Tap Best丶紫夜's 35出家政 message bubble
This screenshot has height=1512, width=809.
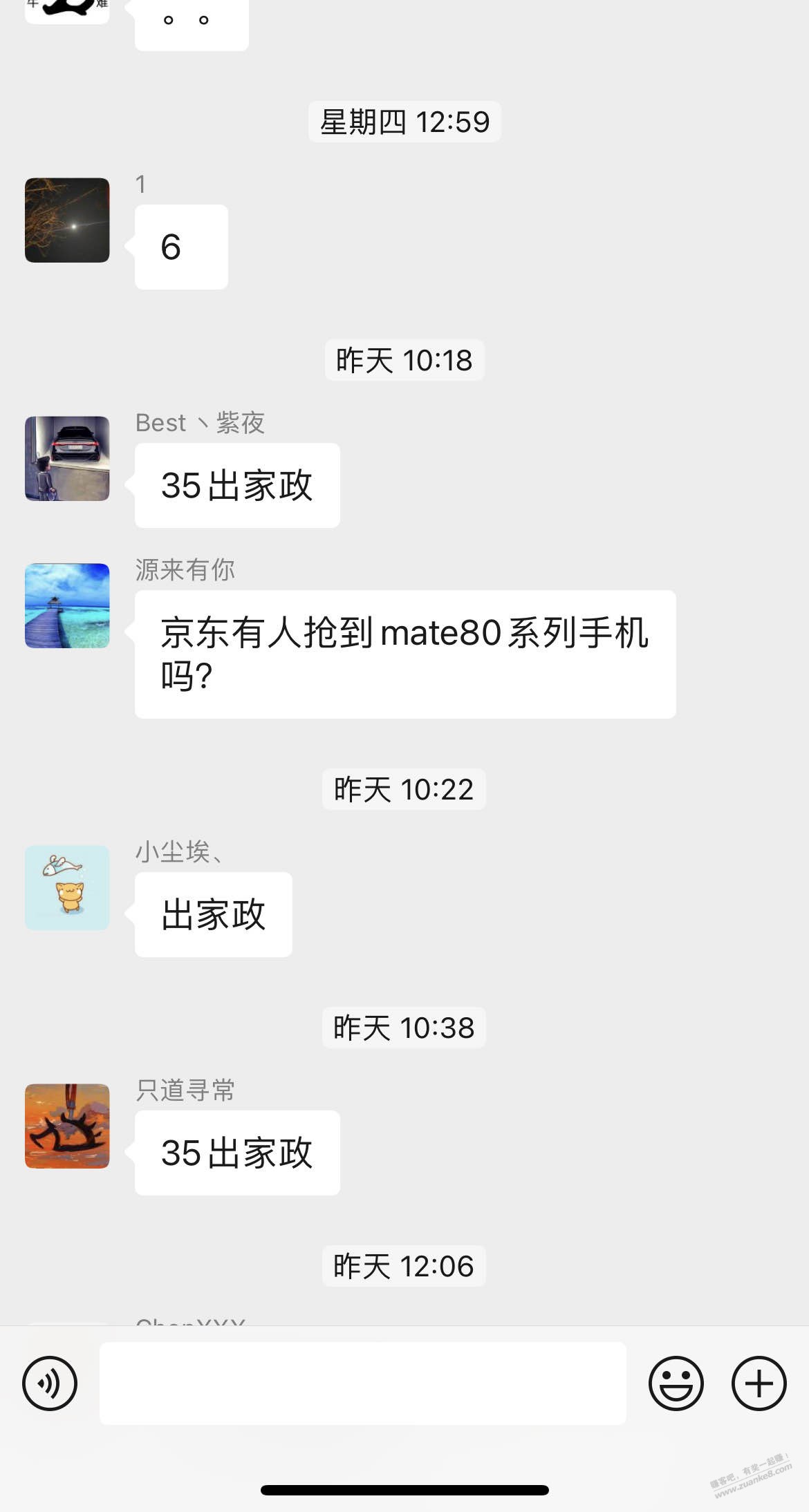point(236,484)
